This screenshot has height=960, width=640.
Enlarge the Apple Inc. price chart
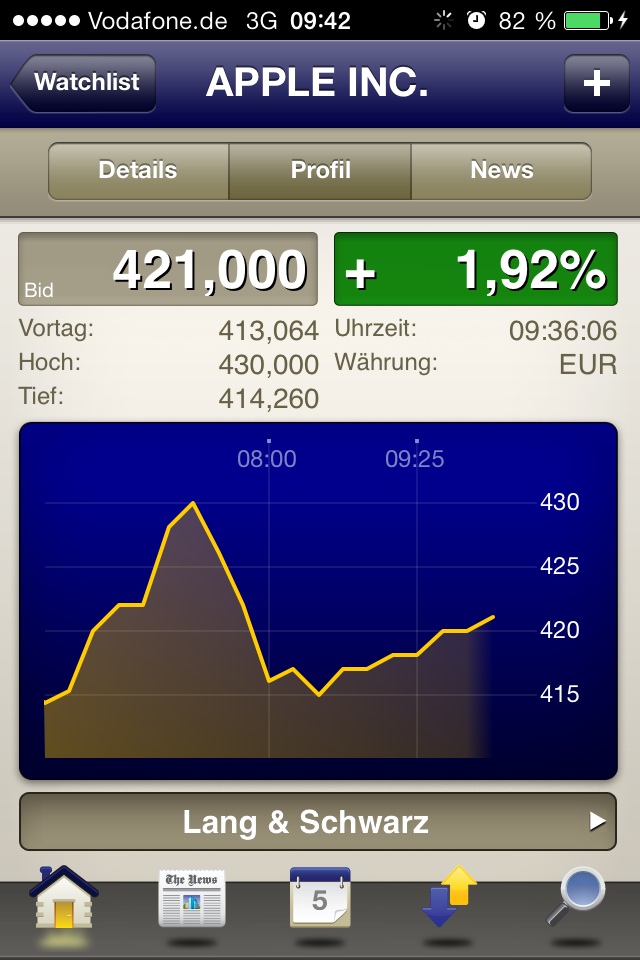(318, 600)
